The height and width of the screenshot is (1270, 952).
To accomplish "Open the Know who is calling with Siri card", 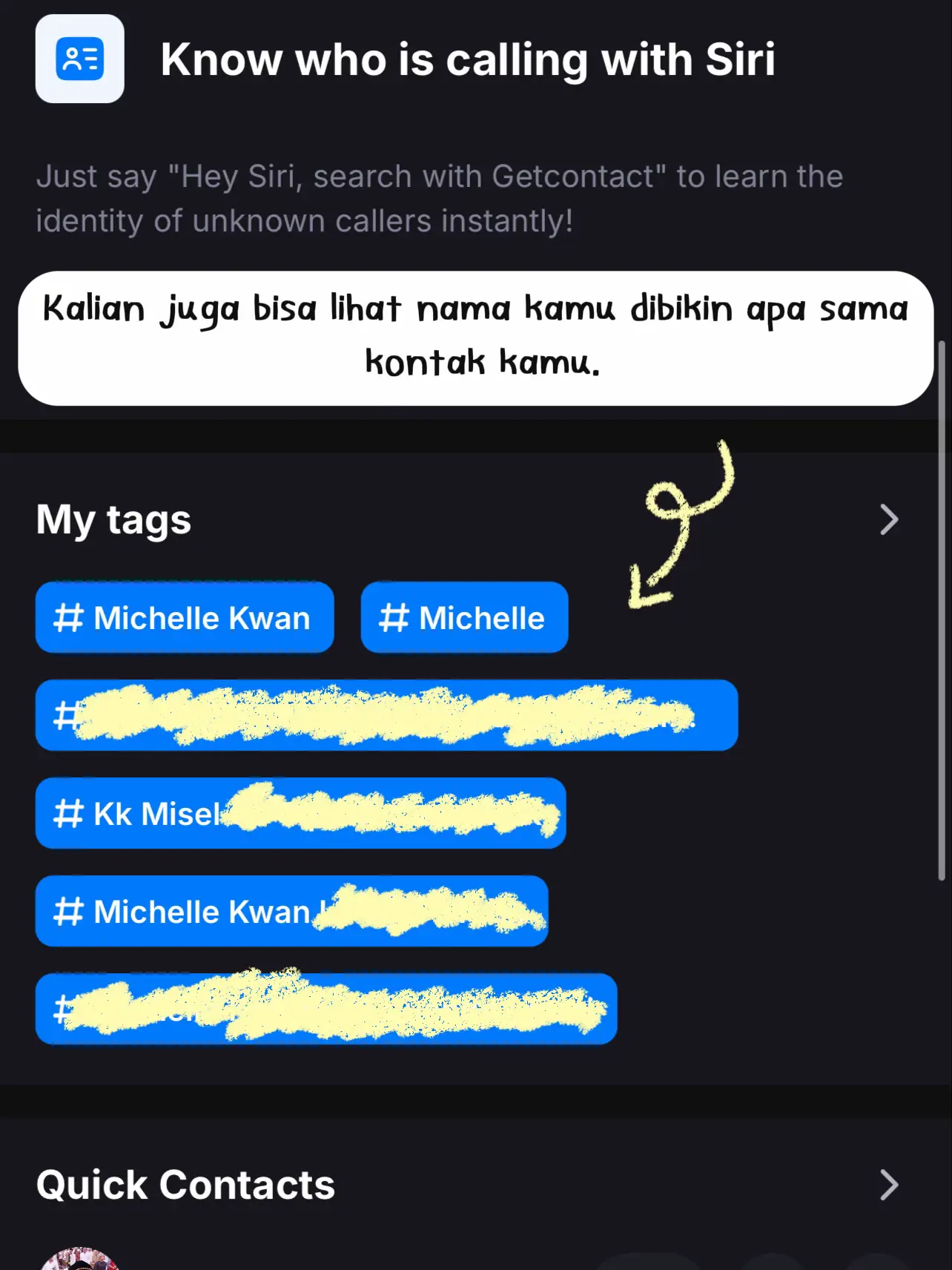I will pos(467,59).
